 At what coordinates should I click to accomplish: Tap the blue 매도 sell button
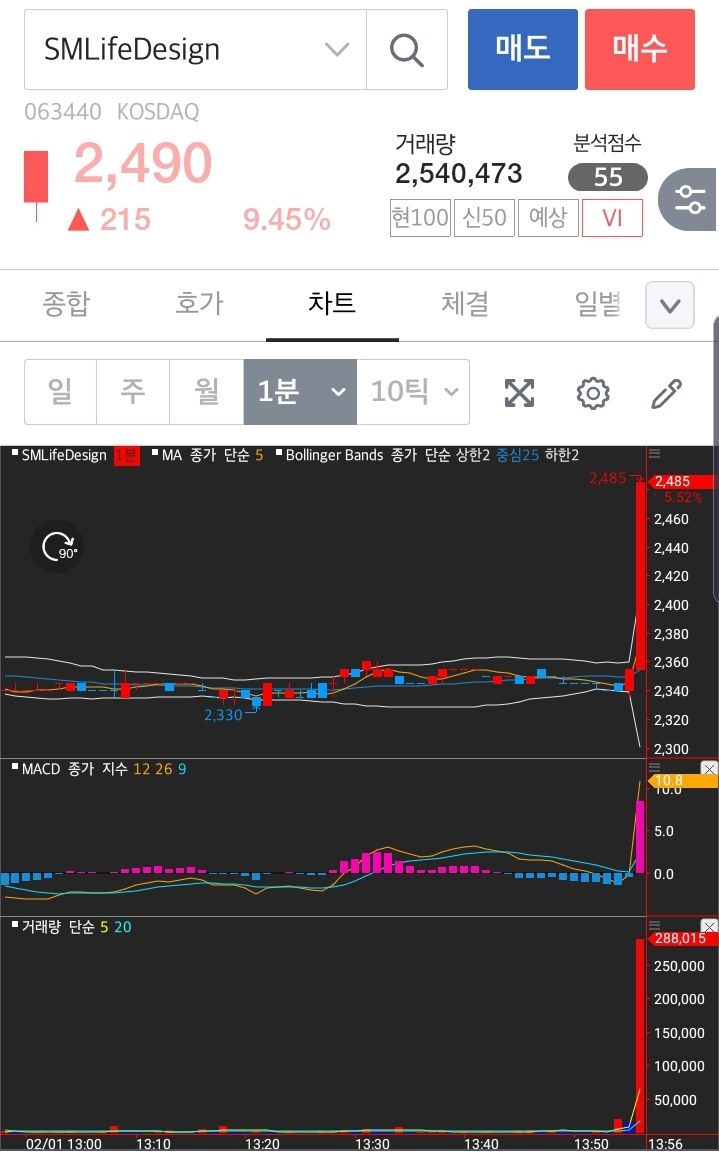(522, 49)
